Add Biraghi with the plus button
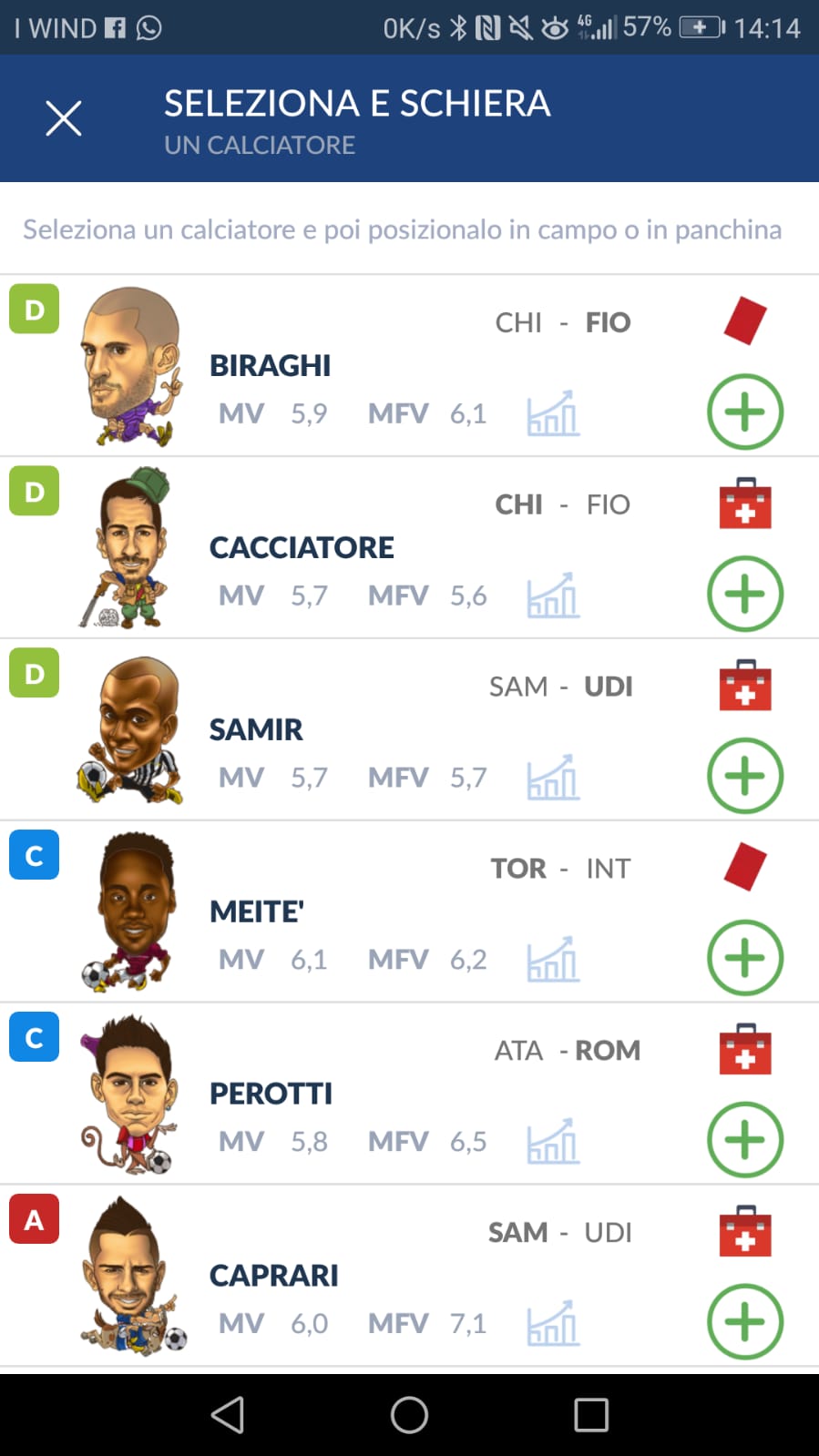Image resolution: width=819 pixels, height=1456 pixels. pyautogui.click(x=745, y=412)
